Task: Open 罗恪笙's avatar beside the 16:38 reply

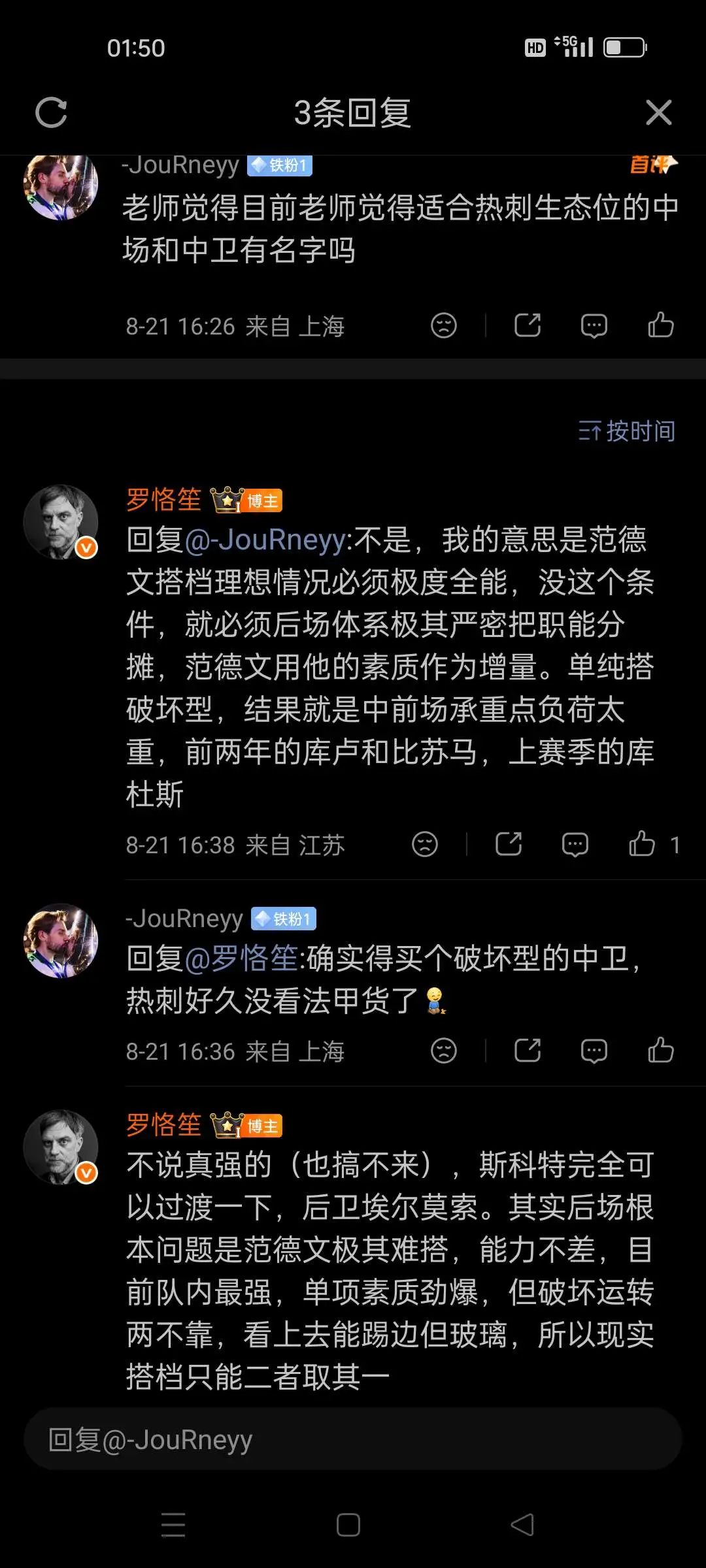Action: coord(61,521)
